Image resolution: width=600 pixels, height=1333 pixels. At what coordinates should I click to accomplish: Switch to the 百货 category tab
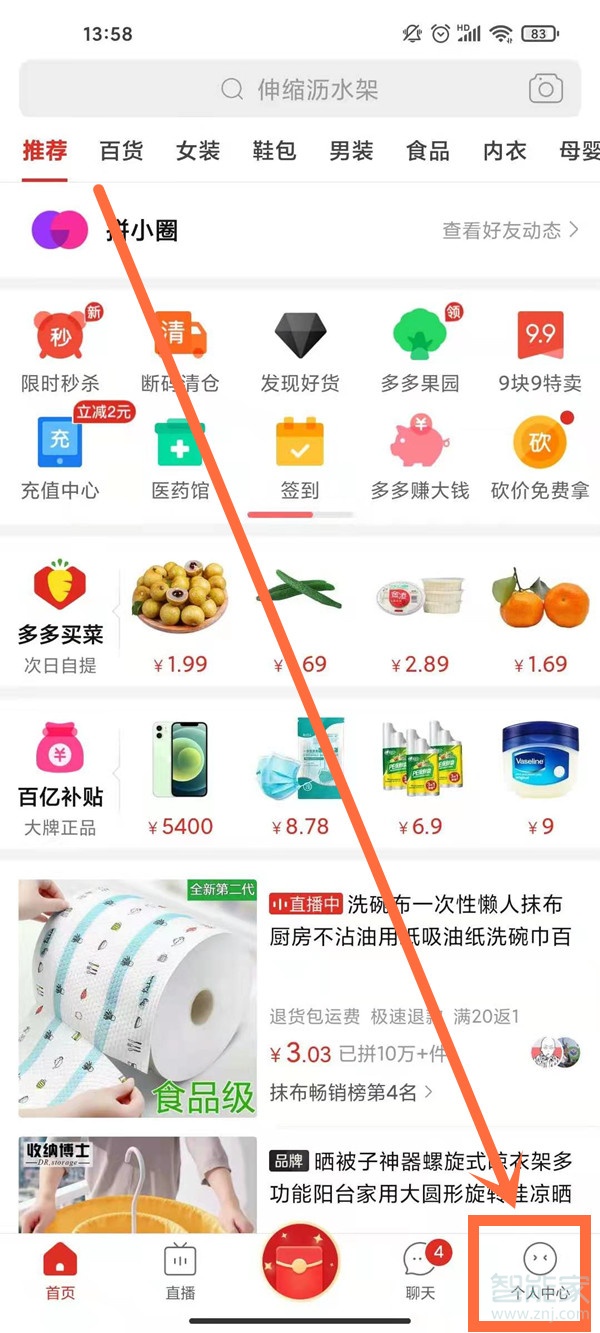click(x=121, y=151)
